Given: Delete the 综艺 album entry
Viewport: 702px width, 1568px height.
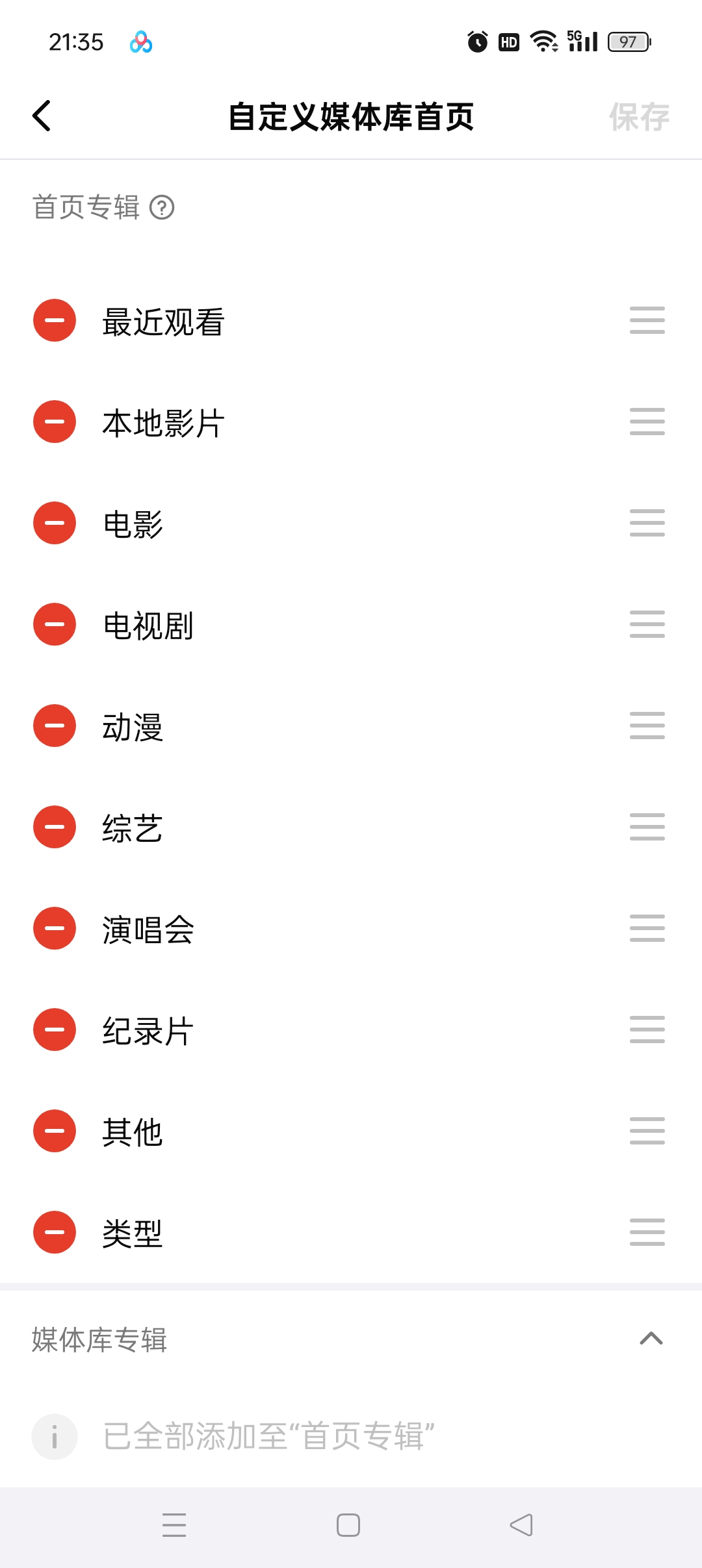Looking at the screenshot, I should pos(55,827).
